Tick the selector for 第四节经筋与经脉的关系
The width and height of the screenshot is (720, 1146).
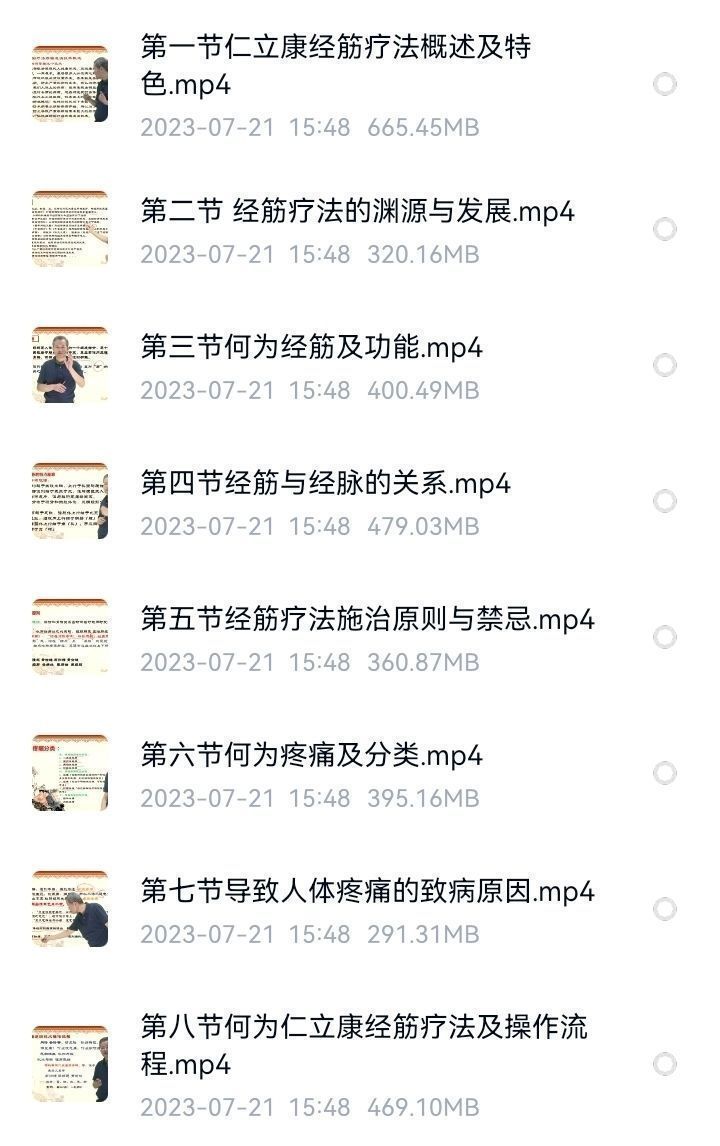pyautogui.click(x=665, y=501)
